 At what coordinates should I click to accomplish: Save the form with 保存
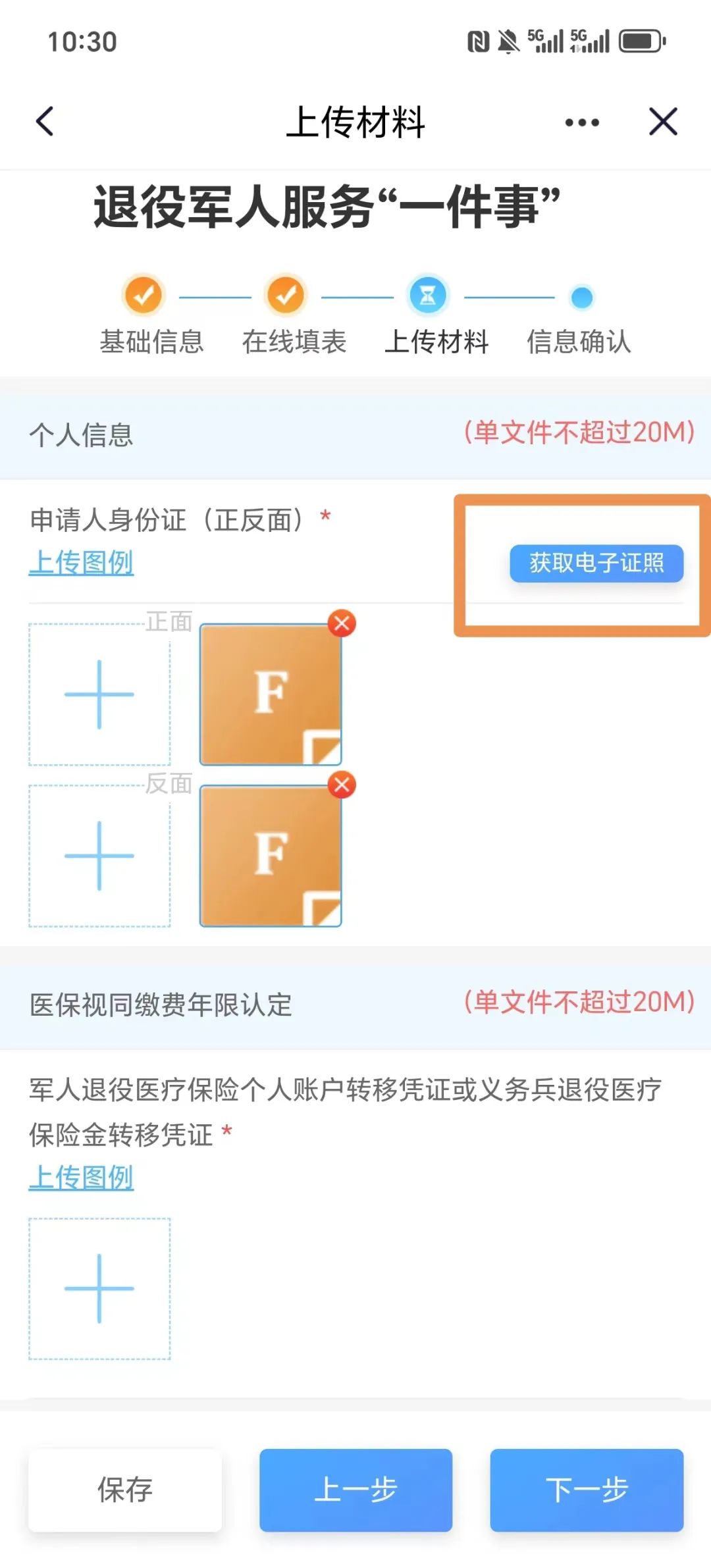pos(125,1490)
